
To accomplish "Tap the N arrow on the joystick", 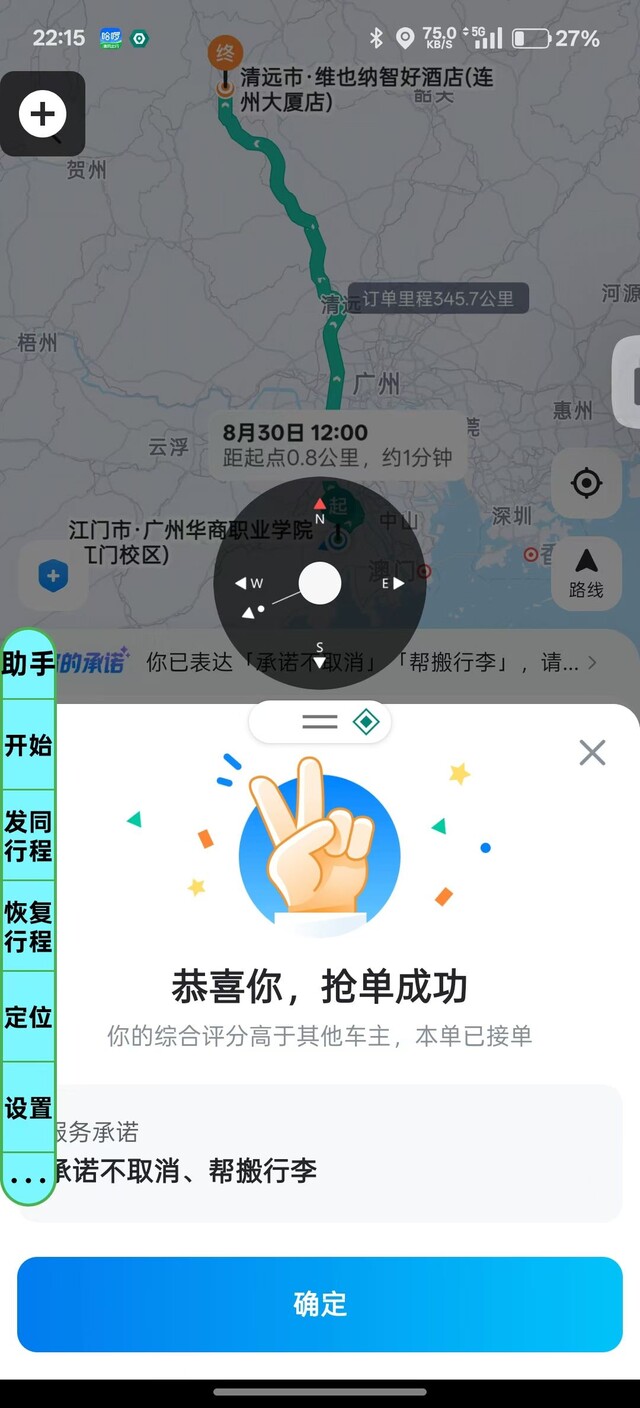I will tap(320, 510).
